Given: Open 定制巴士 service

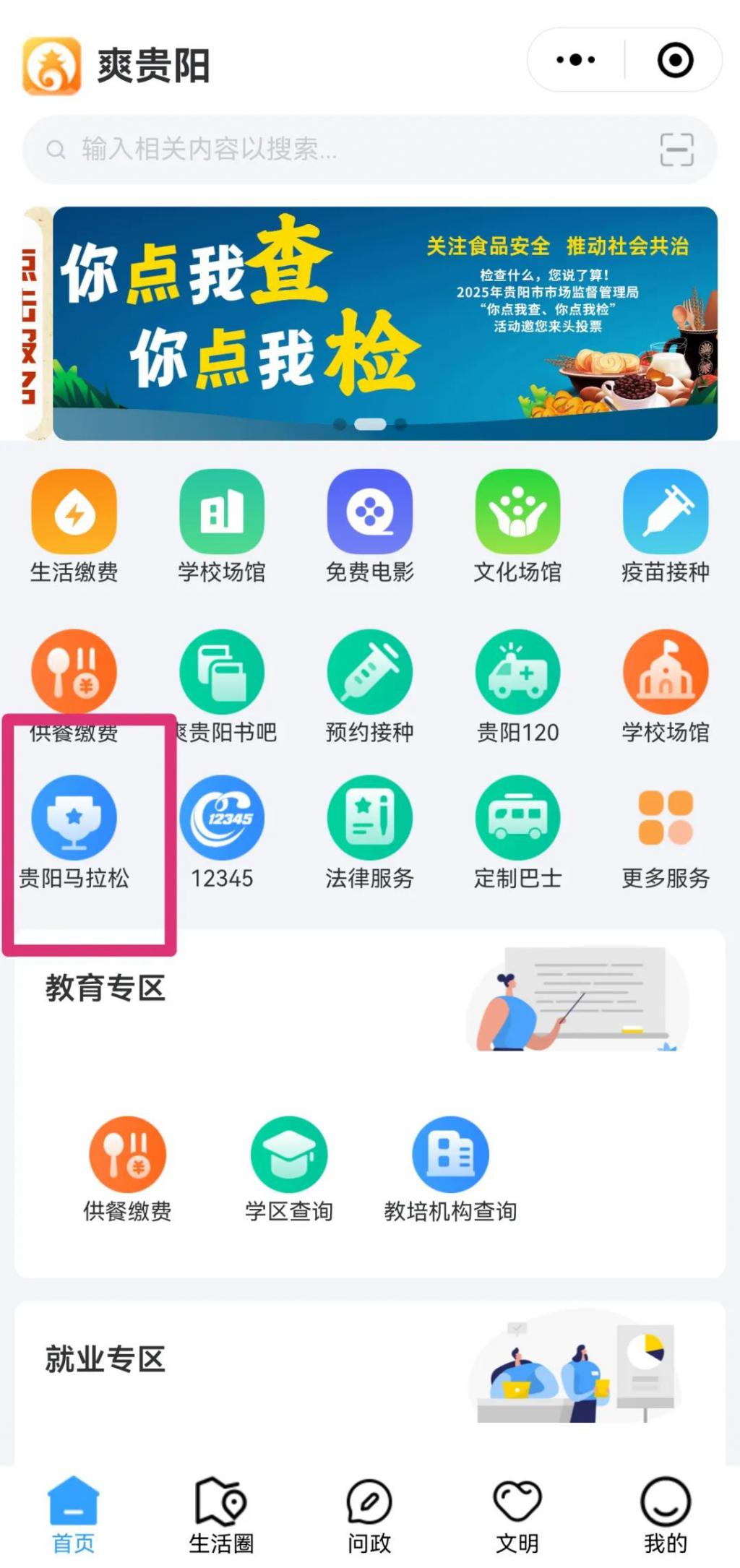Looking at the screenshot, I should pos(517,832).
